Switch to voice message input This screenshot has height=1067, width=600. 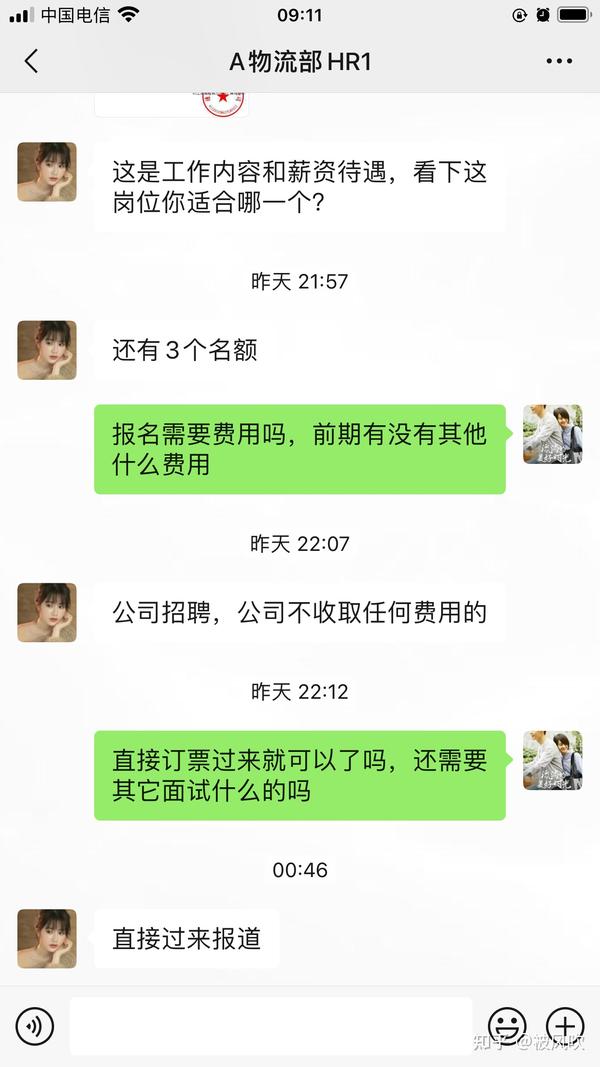(35, 1026)
